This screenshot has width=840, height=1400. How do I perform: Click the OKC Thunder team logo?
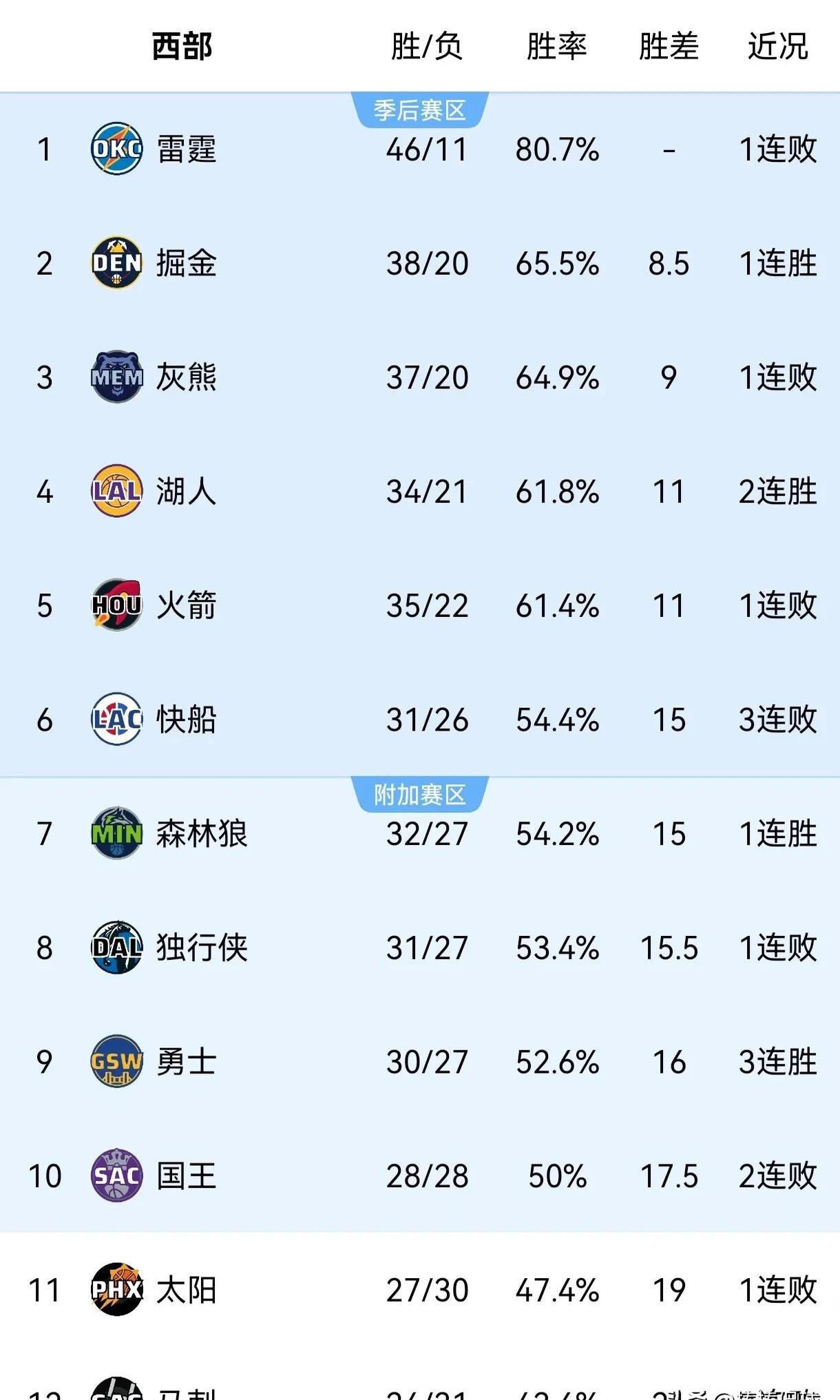point(116,149)
